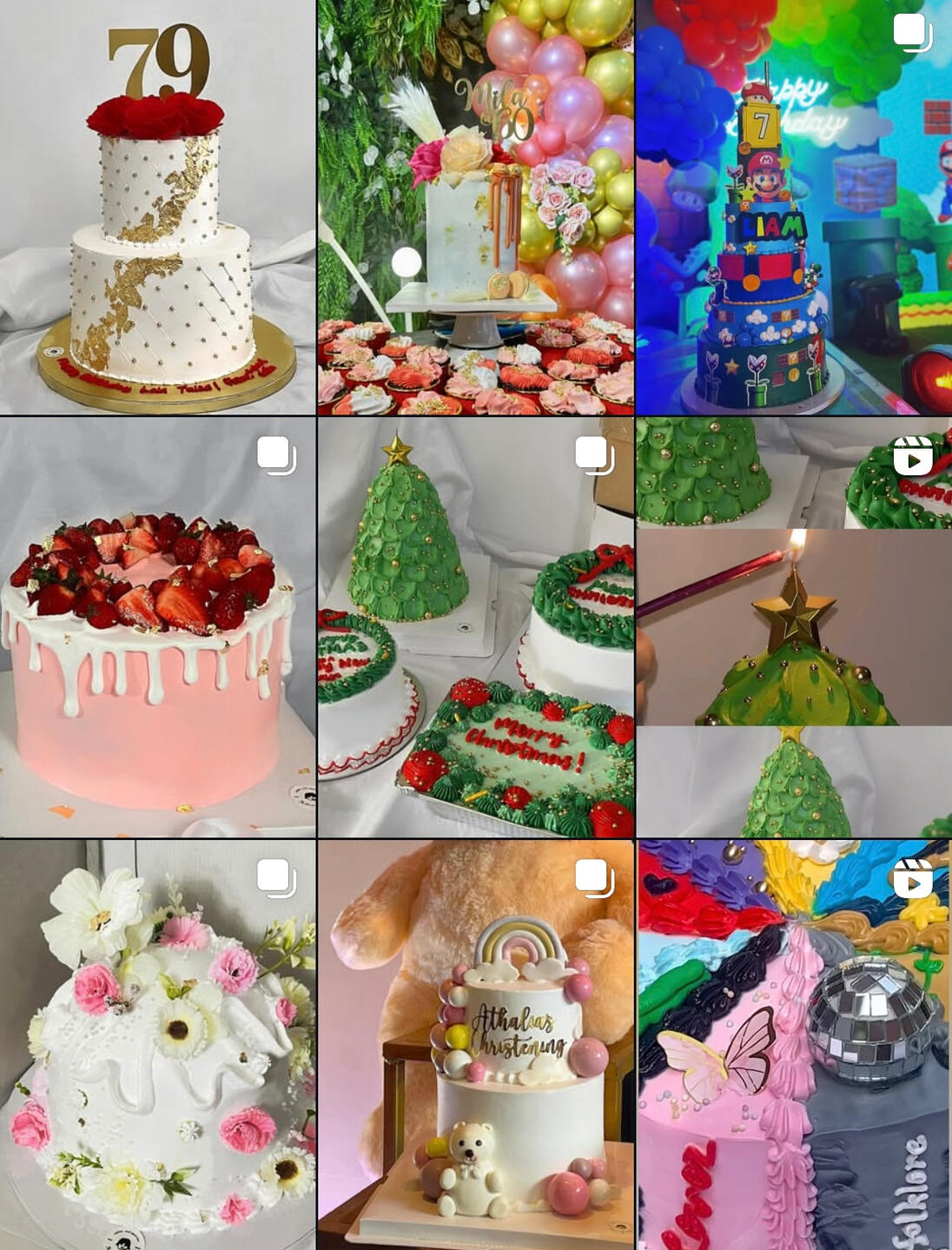Open the white floral cake post
Image resolution: width=952 pixels, height=1250 pixels.
click(157, 1044)
